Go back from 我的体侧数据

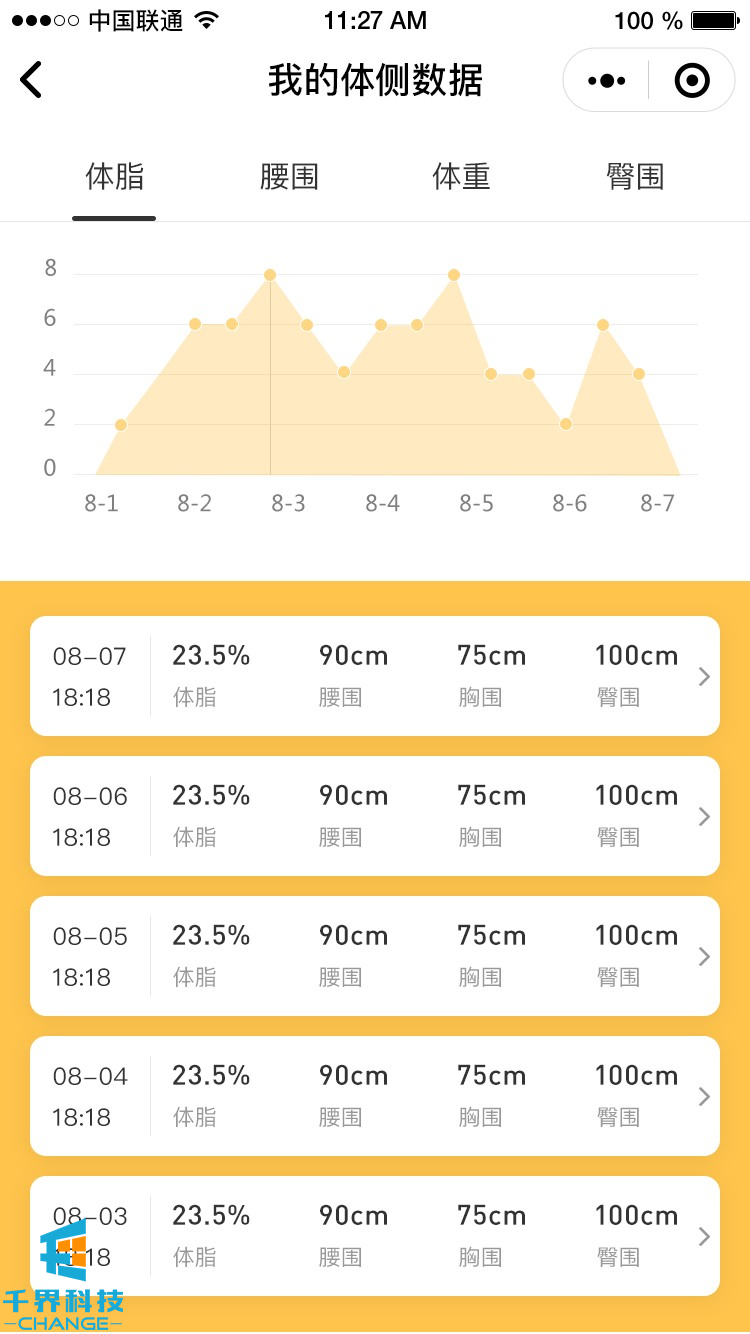(32, 80)
